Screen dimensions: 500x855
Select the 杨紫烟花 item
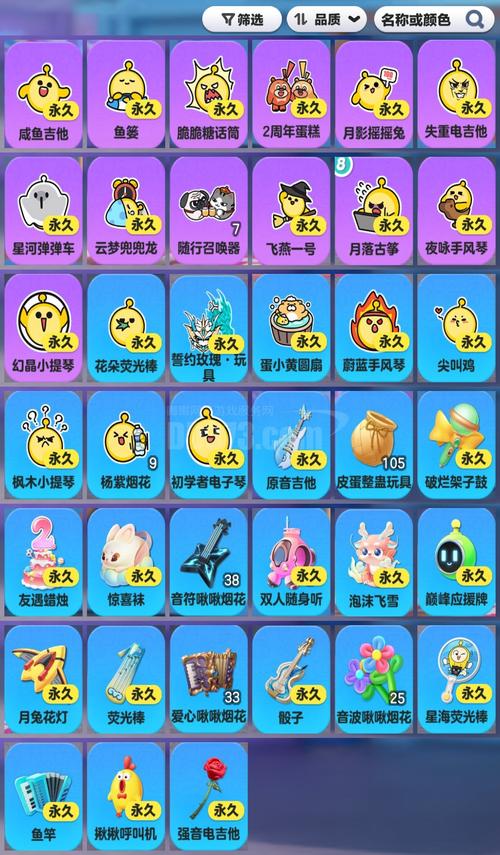(126, 445)
